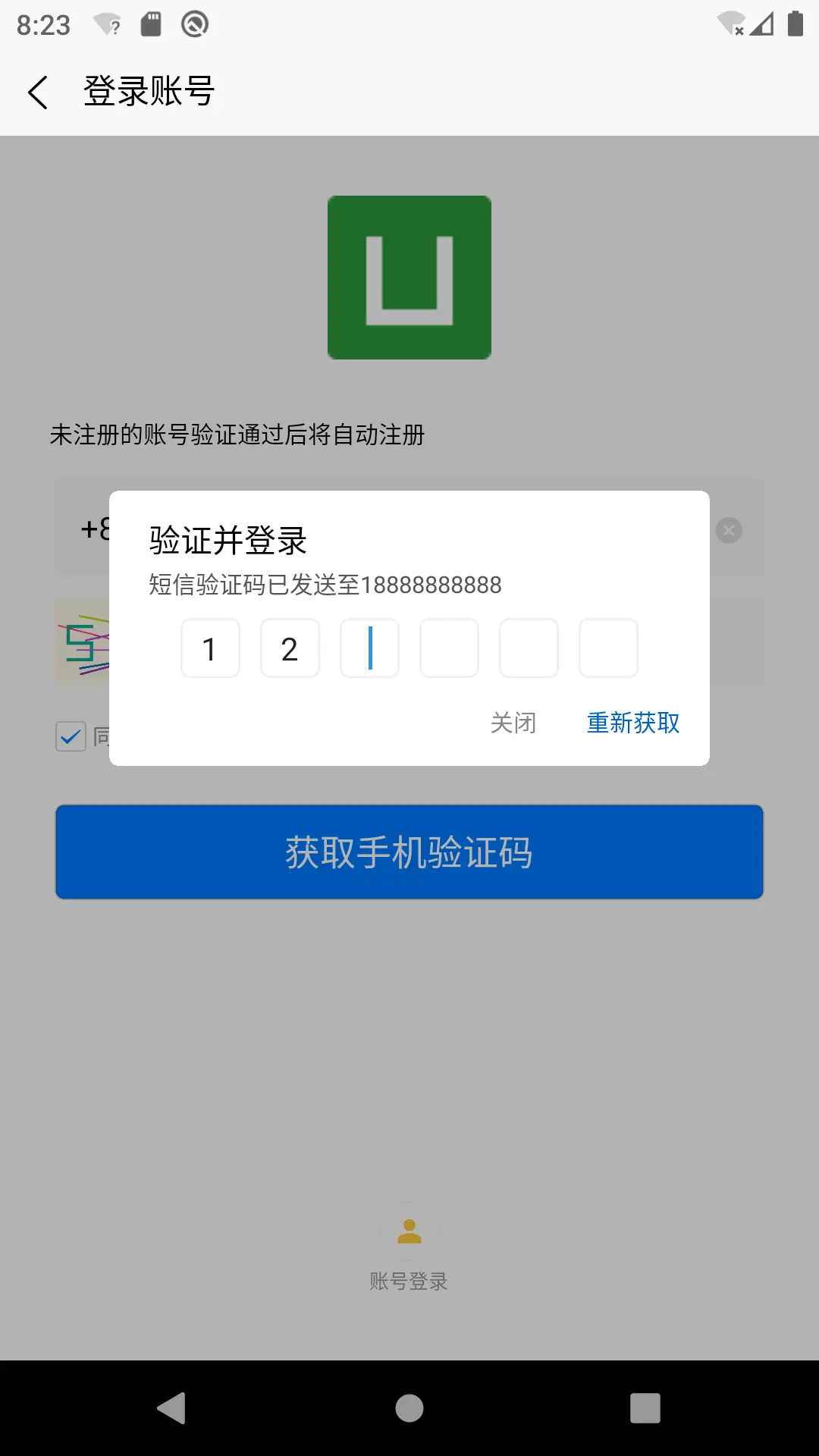Tap the system back button
819x1456 pixels.
click(172, 1408)
